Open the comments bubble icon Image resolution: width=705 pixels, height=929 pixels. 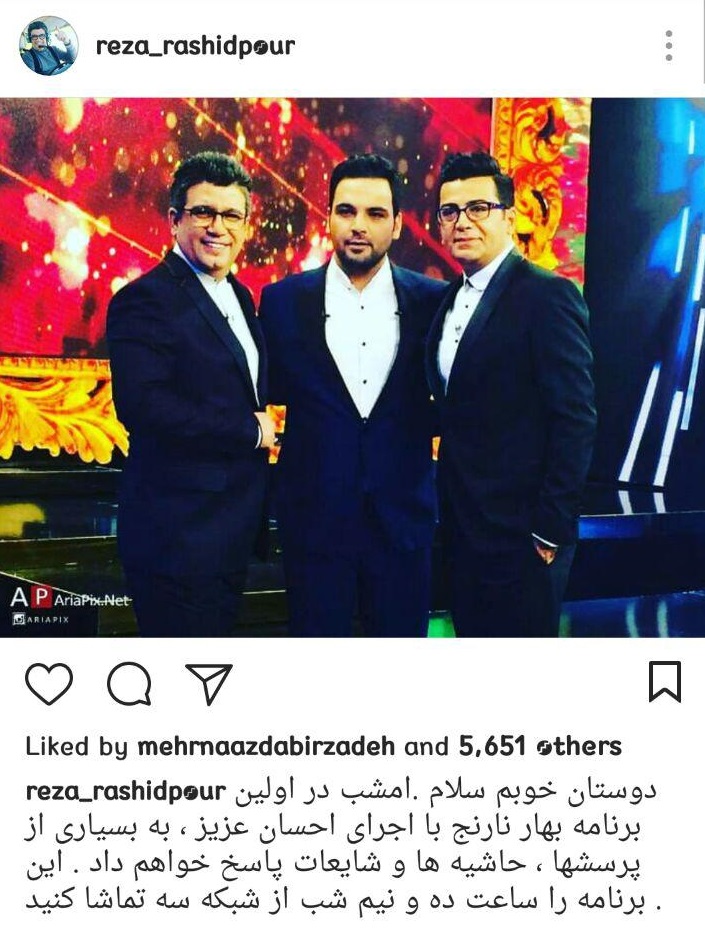click(129, 684)
